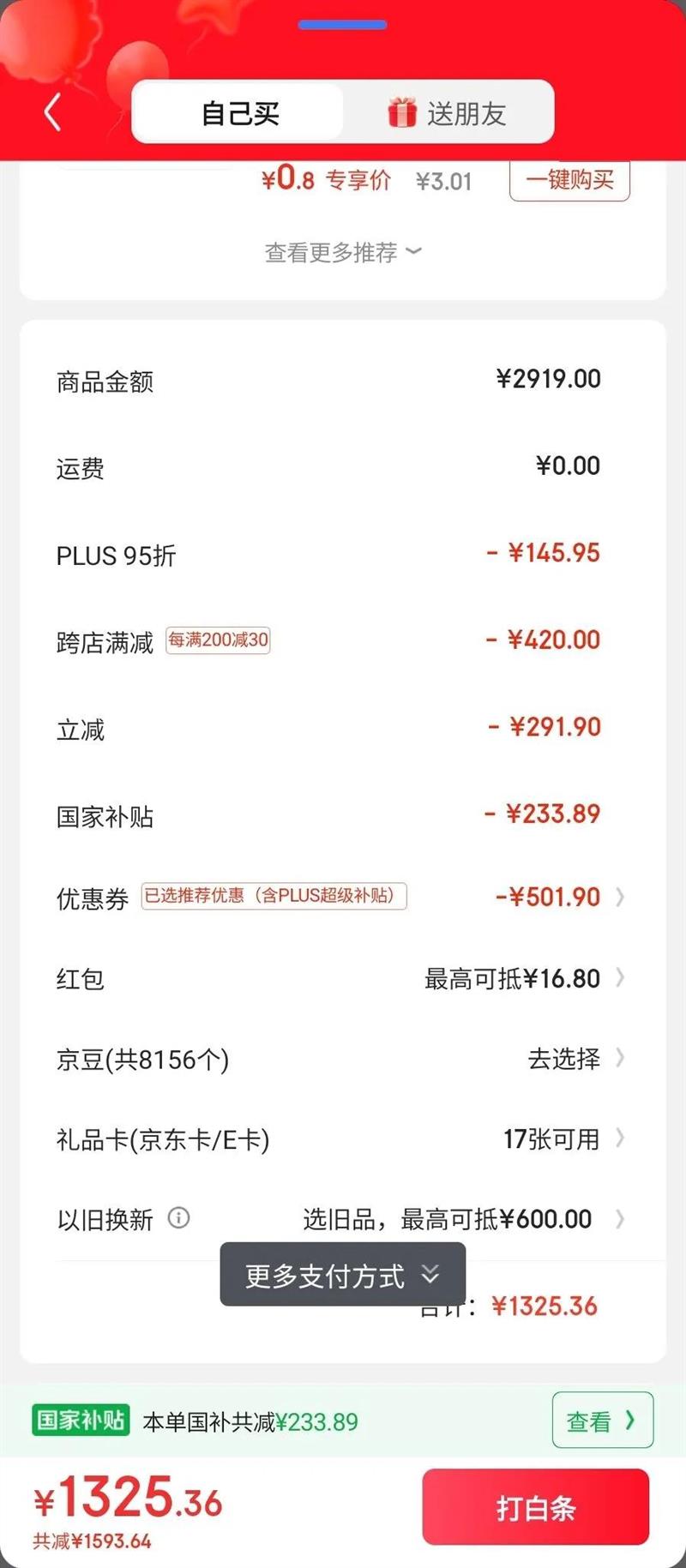This screenshot has width=686, height=1568.
Task: Switch to the 送朋友 tab
Action: [448, 113]
